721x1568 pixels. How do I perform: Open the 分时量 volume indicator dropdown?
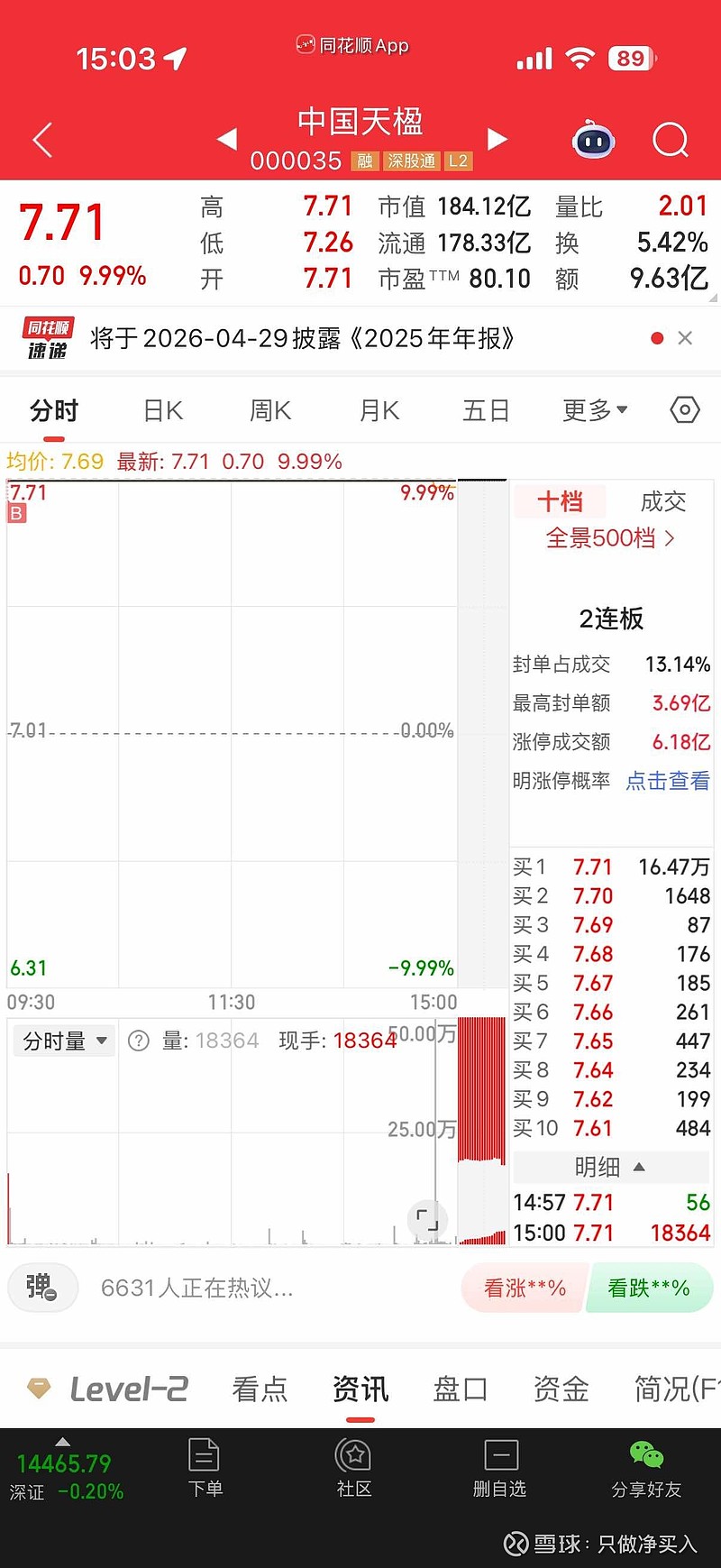tap(63, 1041)
